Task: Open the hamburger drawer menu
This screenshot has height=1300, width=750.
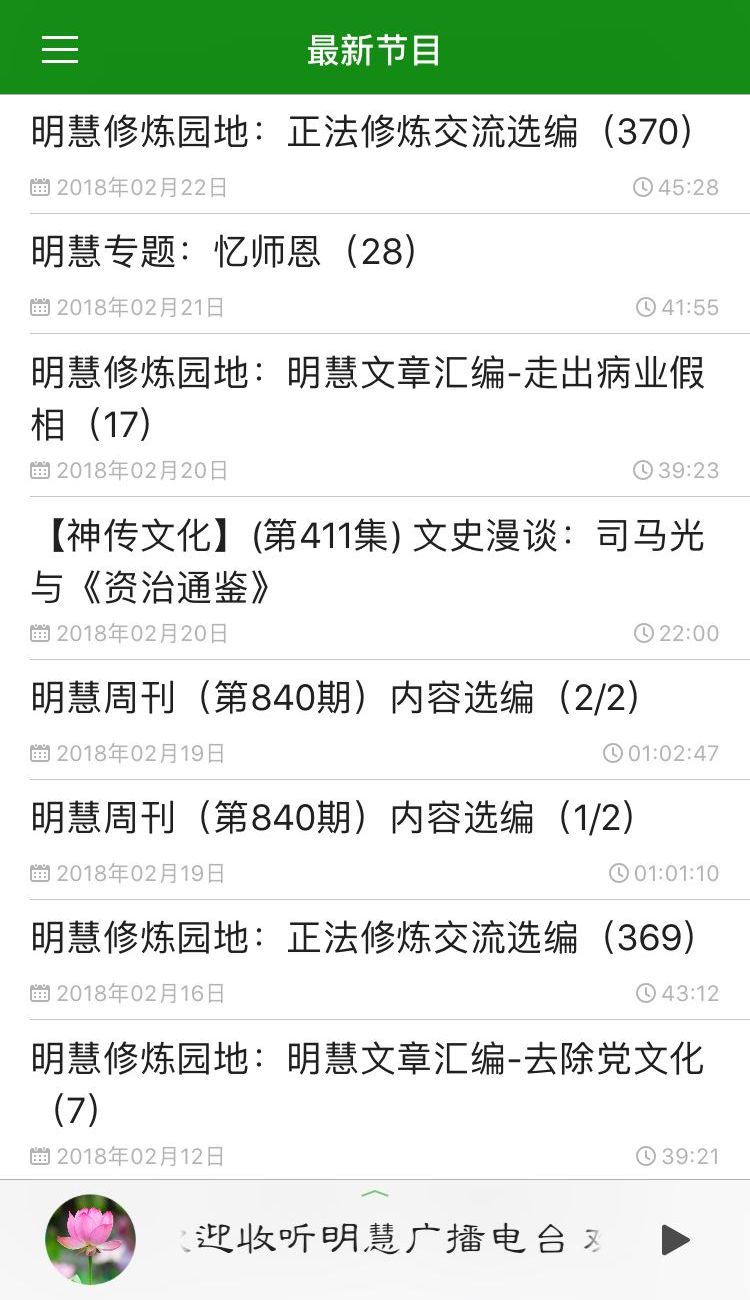Action: coord(60,49)
